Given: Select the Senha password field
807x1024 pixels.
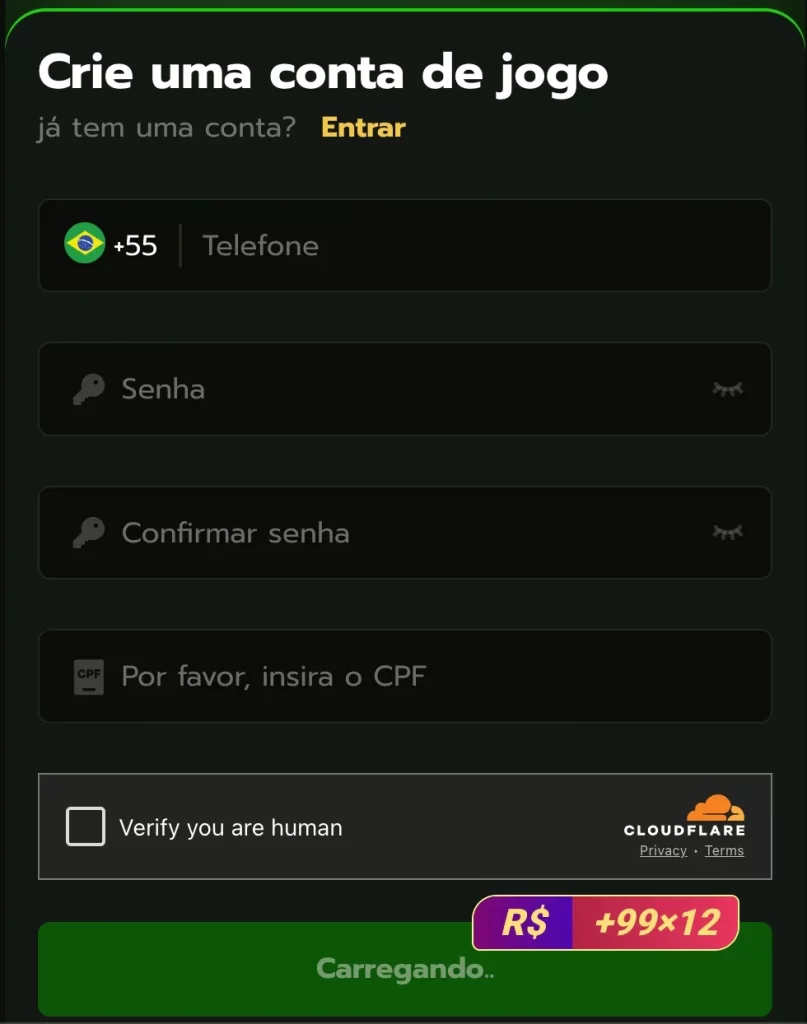Looking at the screenshot, I should click(400, 389).
